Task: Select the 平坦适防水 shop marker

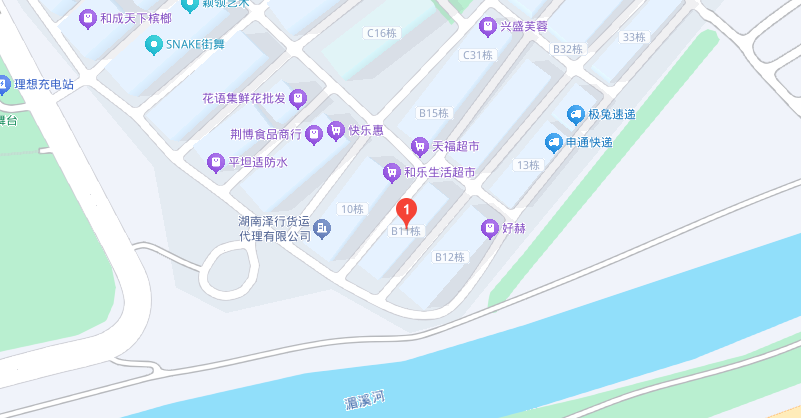Action: 214,162
